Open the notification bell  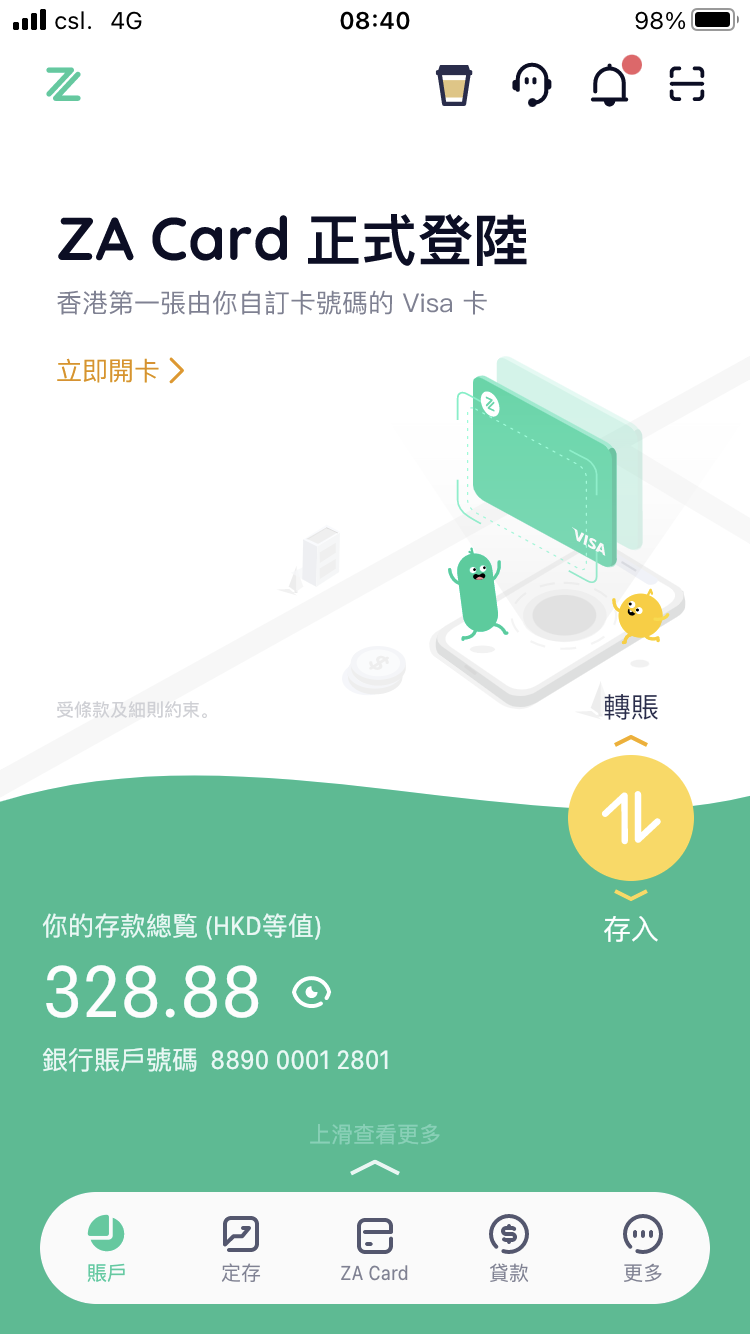pyautogui.click(x=609, y=84)
